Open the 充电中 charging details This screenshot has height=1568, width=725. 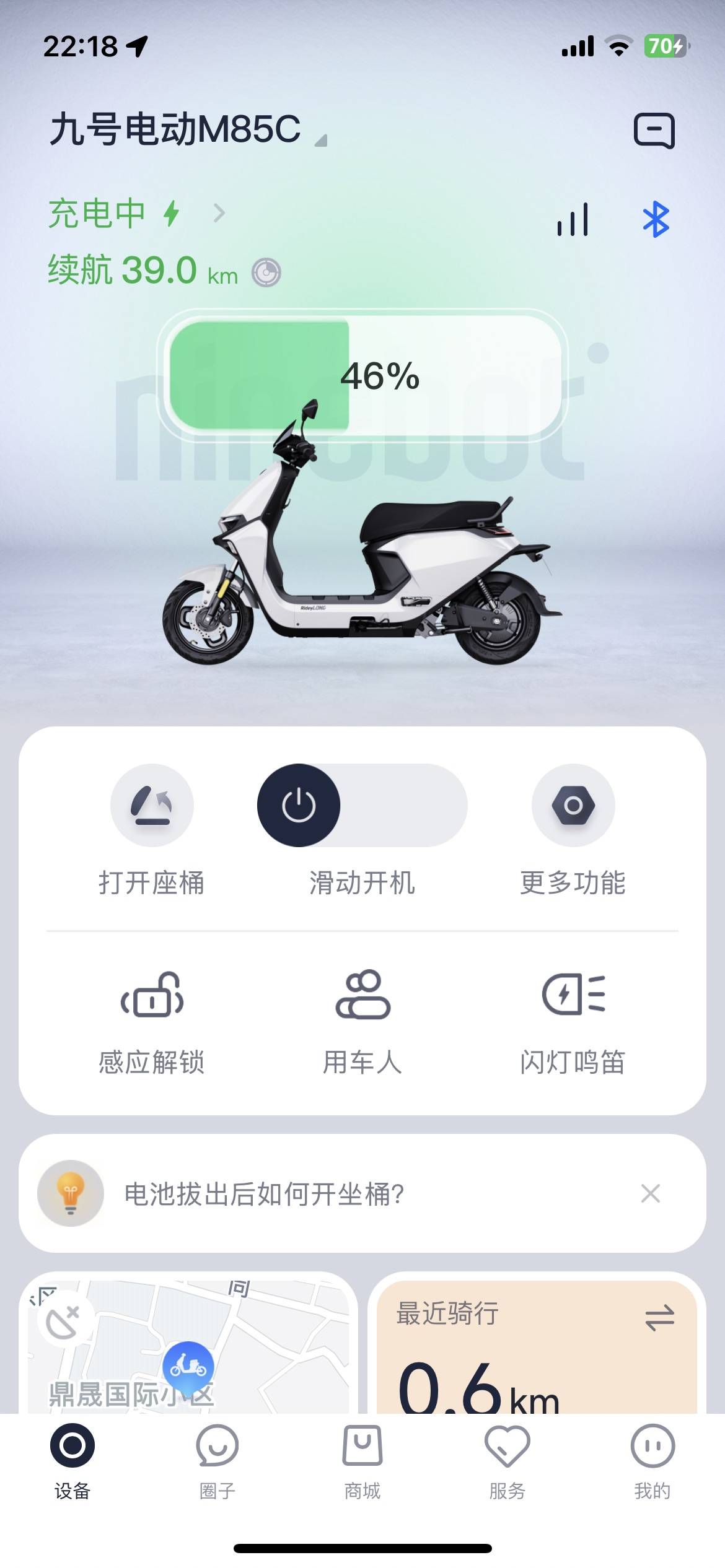(x=136, y=214)
